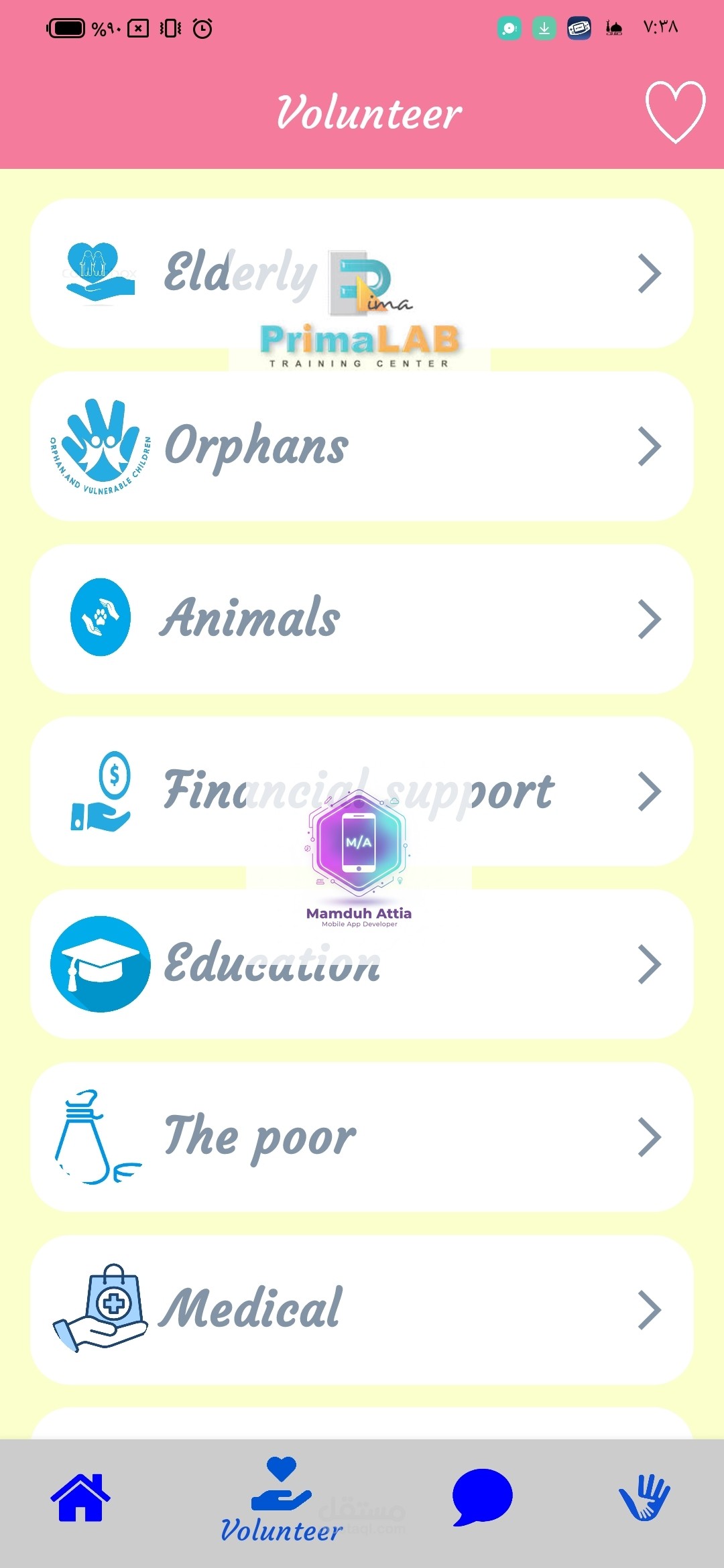Viewport: 724px width, 1568px height.
Task: Choose the Education category
Action: (x=362, y=964)
